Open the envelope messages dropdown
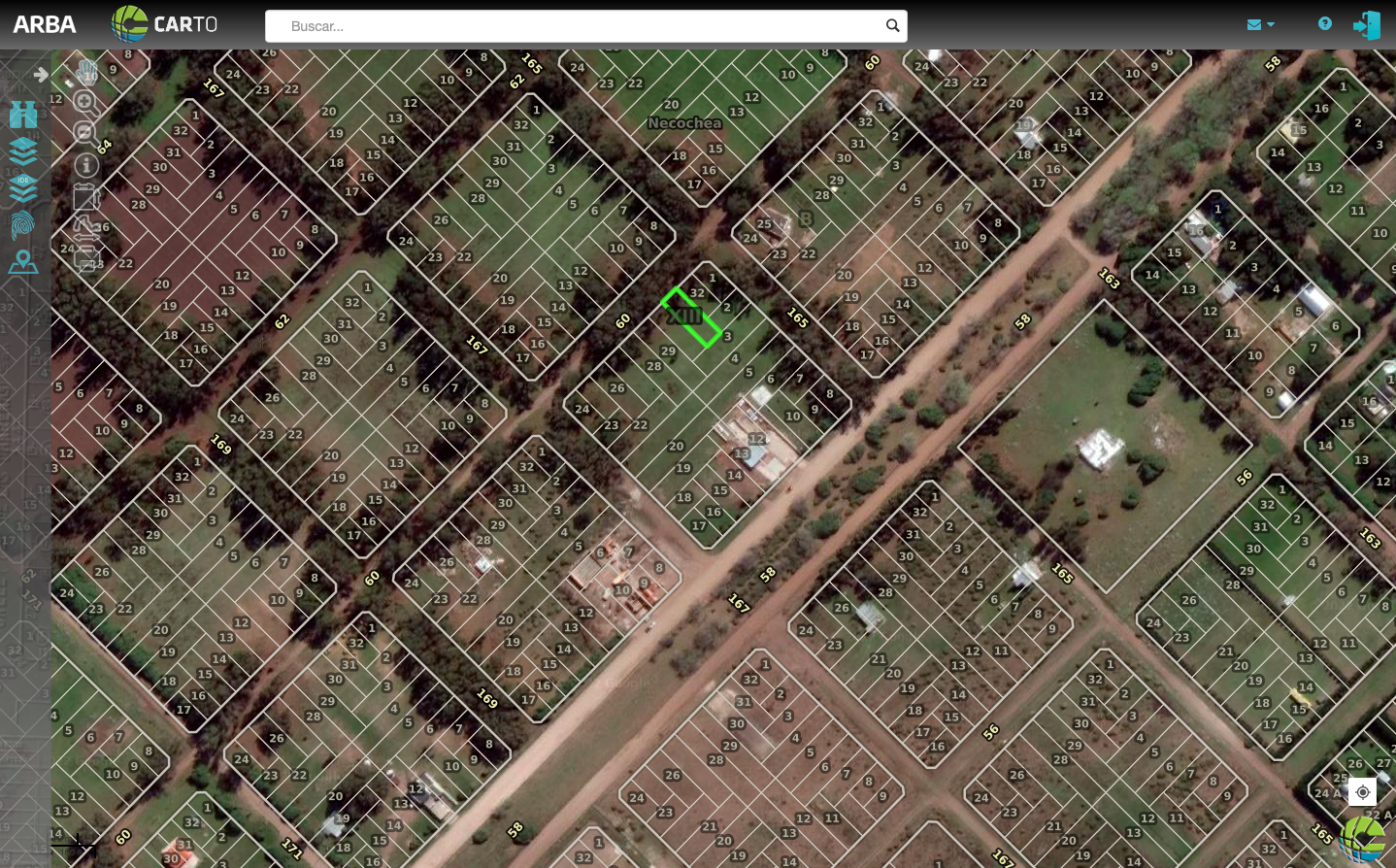The height and width of the screenshot is (868, 1396). point(1260,25)
